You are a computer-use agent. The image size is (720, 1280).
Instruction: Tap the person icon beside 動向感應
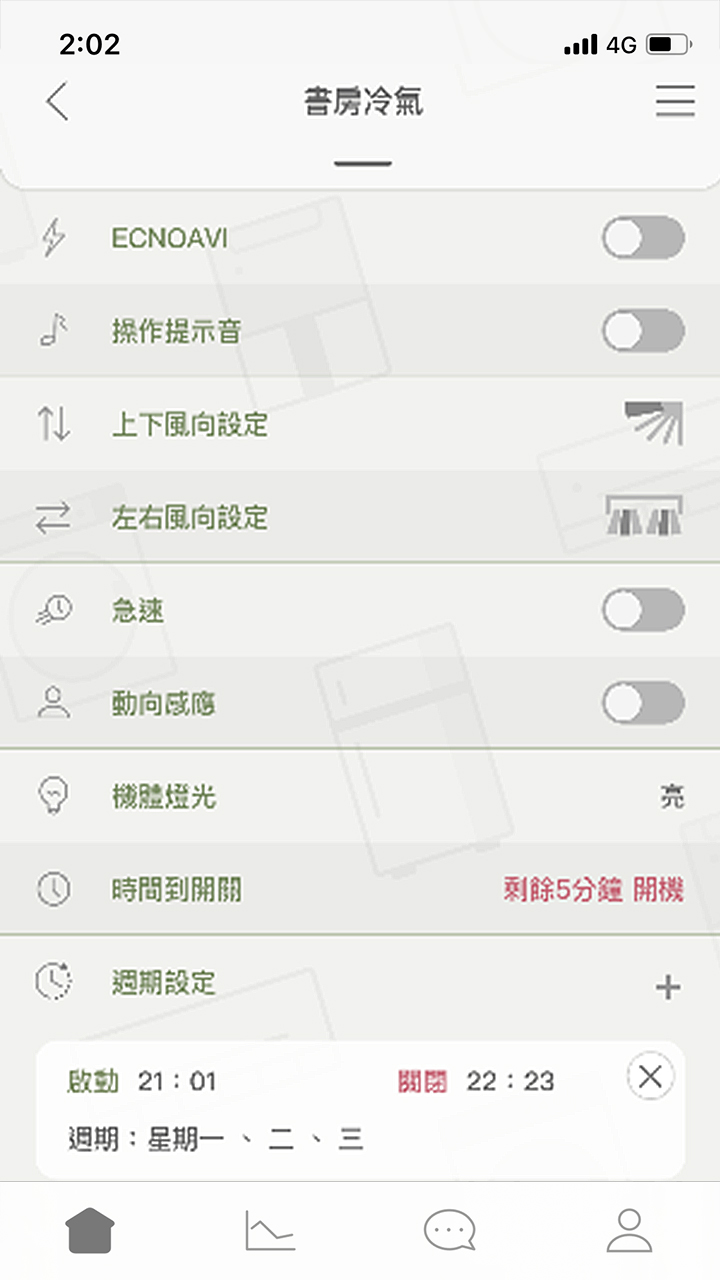(55, 702)
